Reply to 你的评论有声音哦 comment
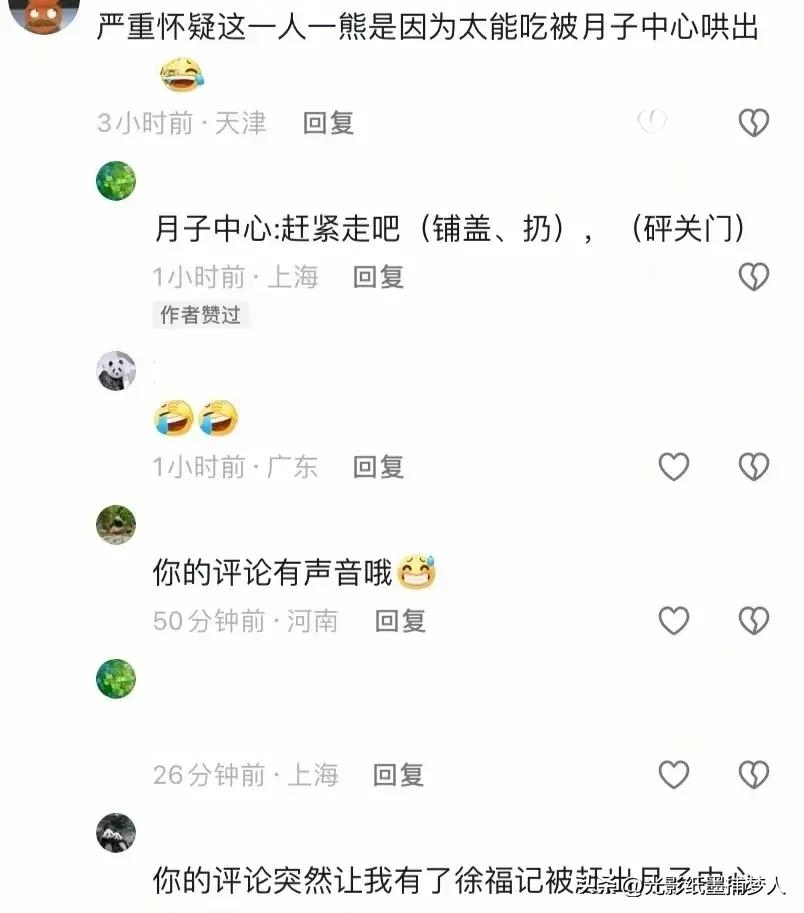The image size is (804, 913). pyautogui.click(x=400, y=621)
